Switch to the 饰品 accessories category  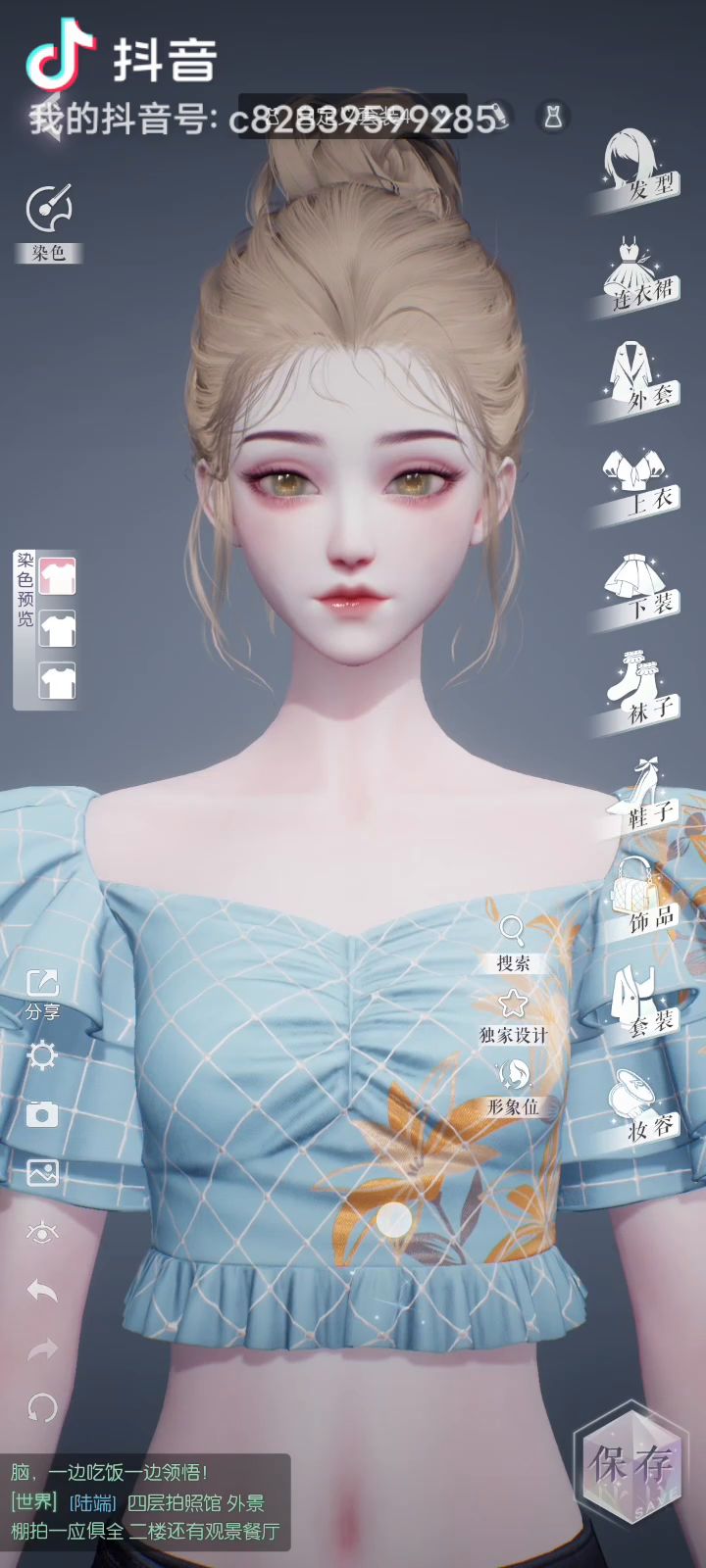click(x=640, y=900)
